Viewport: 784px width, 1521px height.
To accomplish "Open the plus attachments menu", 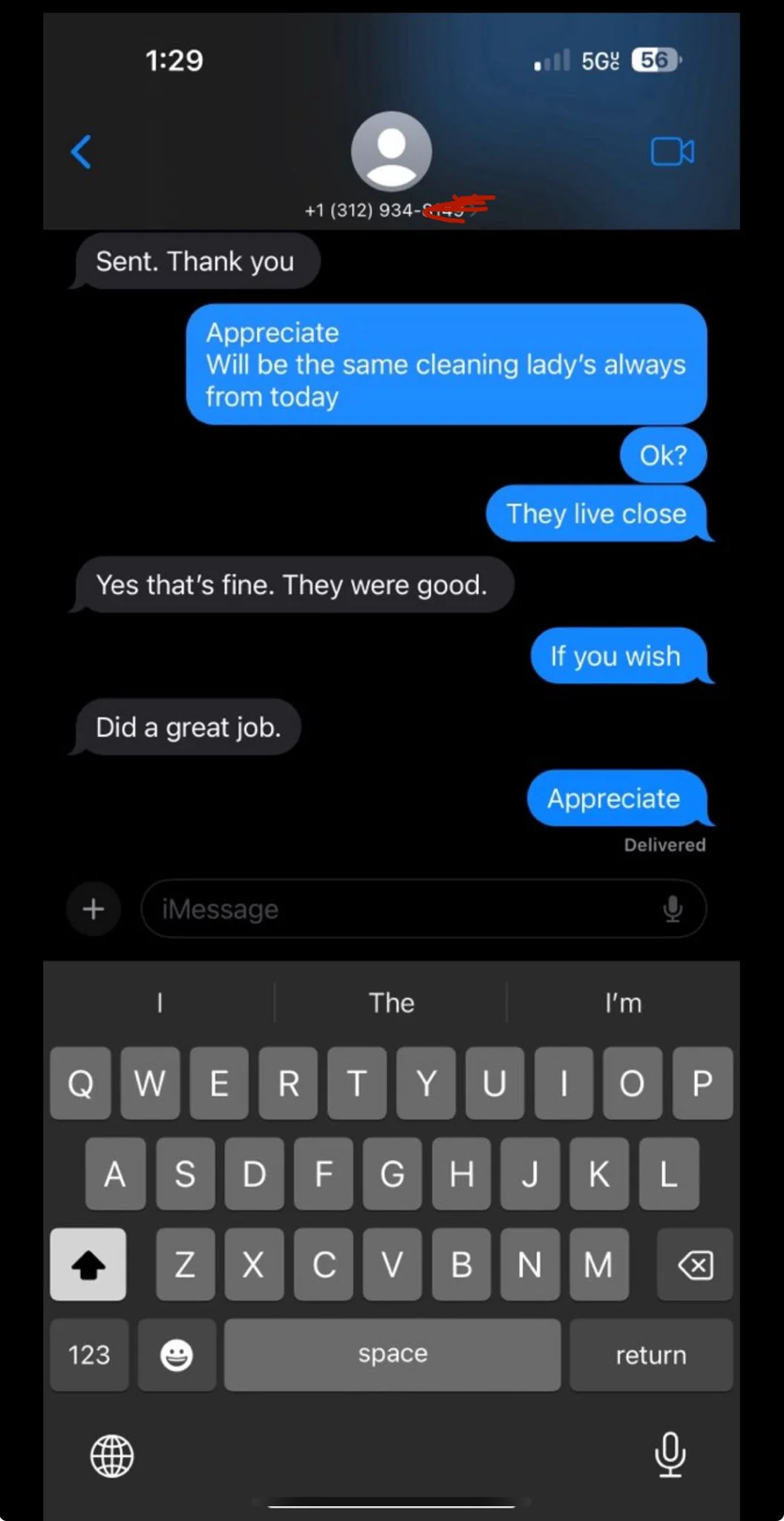I will pyautogui.click(x=94, y=909).
